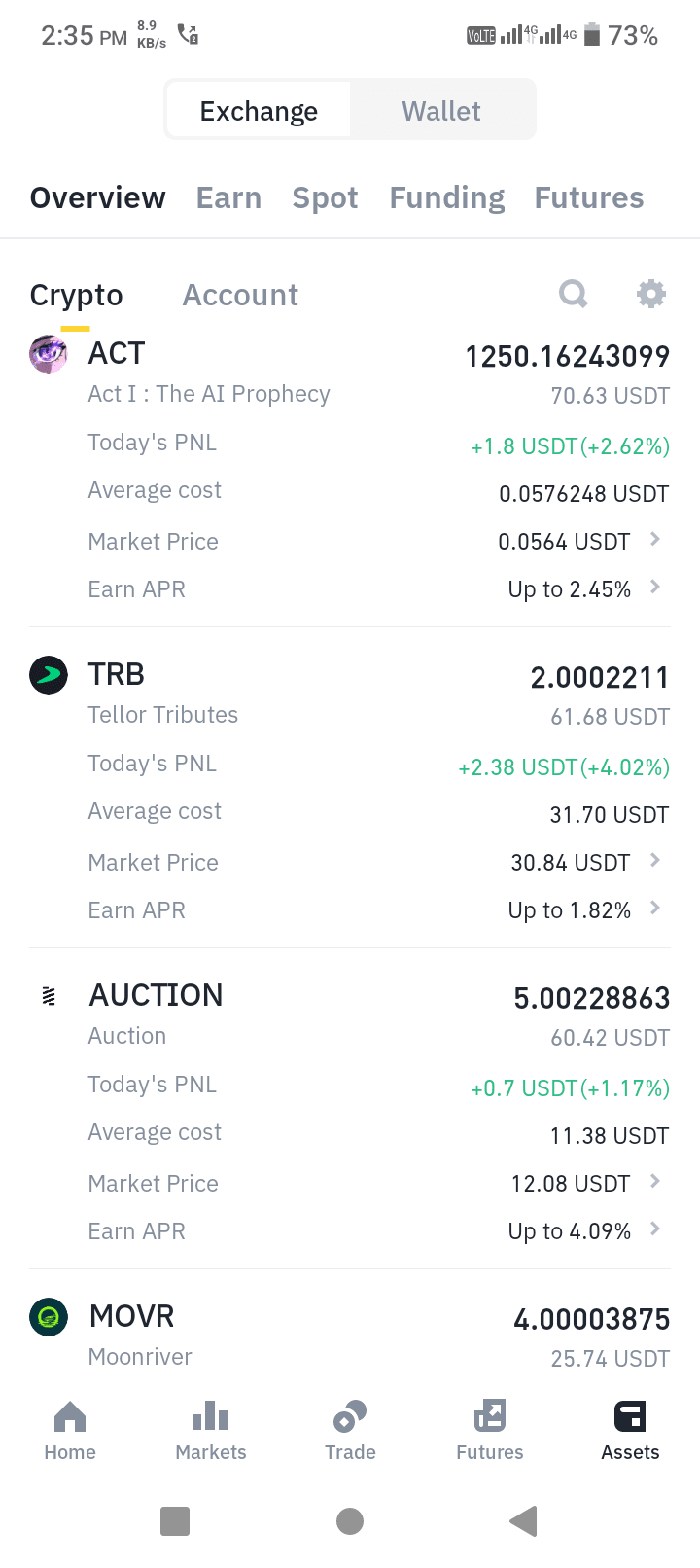Tap the system back button

524,1520
